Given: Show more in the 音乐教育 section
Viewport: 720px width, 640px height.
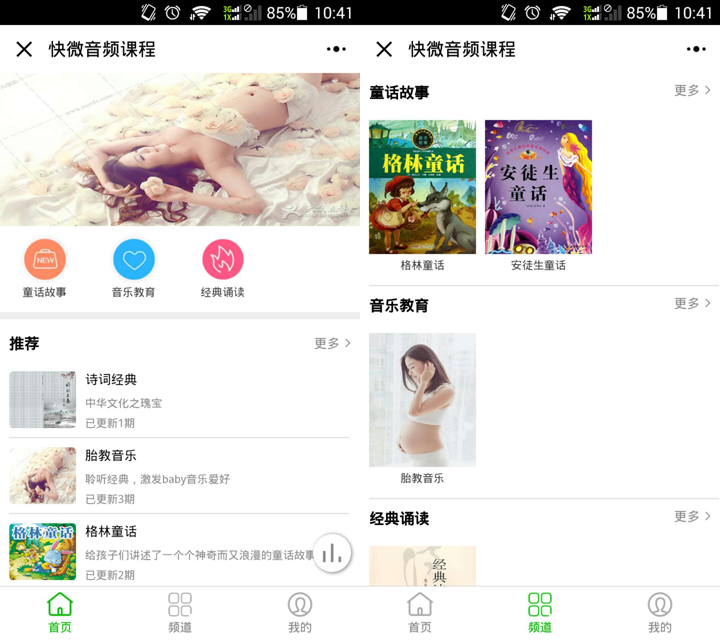Looking at the screenshot, I should point(692,304).
